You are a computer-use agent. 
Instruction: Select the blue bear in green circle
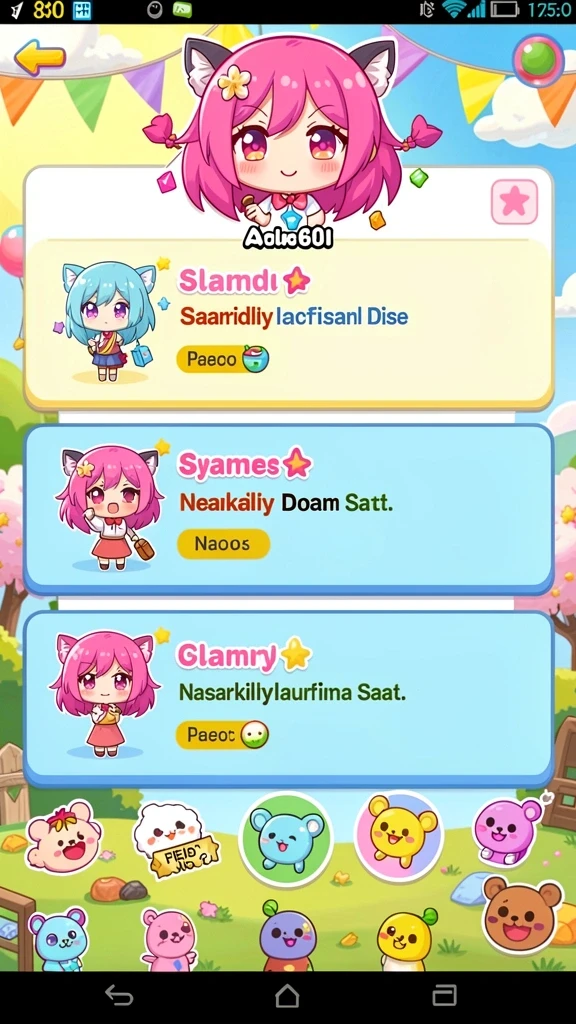(x=286, y=839)
